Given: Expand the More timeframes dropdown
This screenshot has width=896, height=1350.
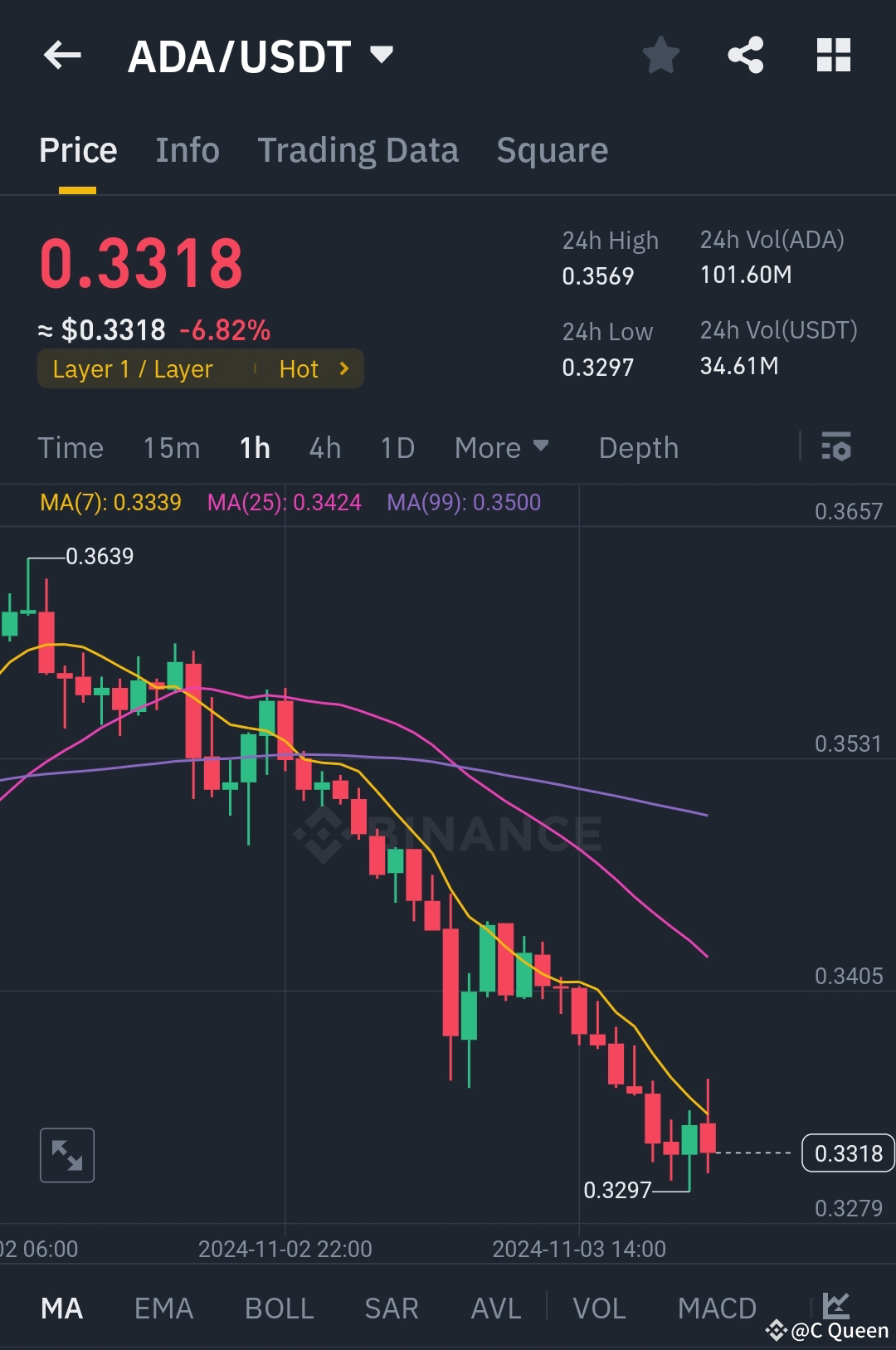Looking at the screenshot, I should click(x=501, y=447).
